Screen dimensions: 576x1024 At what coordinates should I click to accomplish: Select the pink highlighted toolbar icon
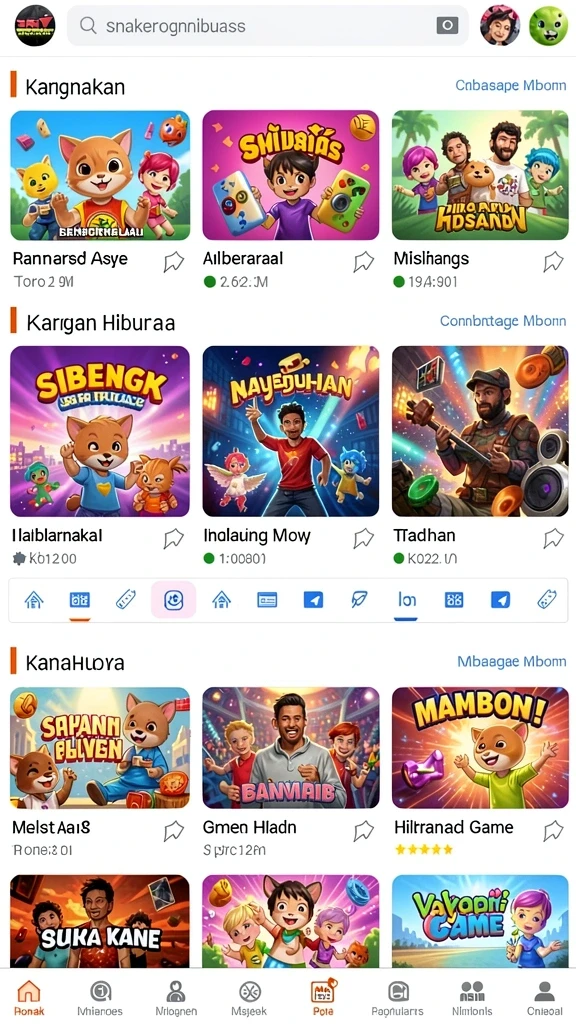[x=174, y=600]
